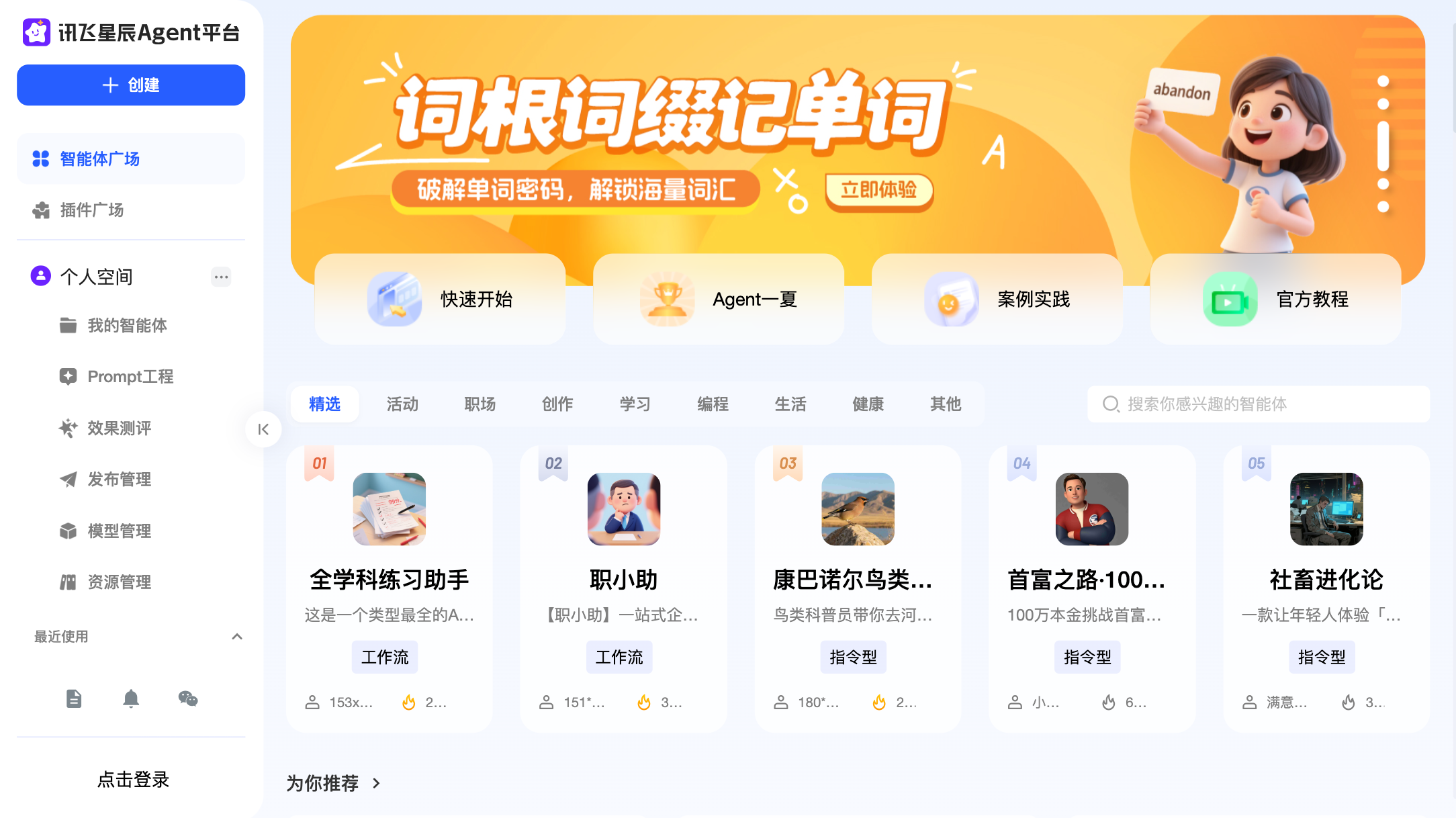1456x818 pixels.
Task: Open the 官方教程 card
Action: [1275, 300]
